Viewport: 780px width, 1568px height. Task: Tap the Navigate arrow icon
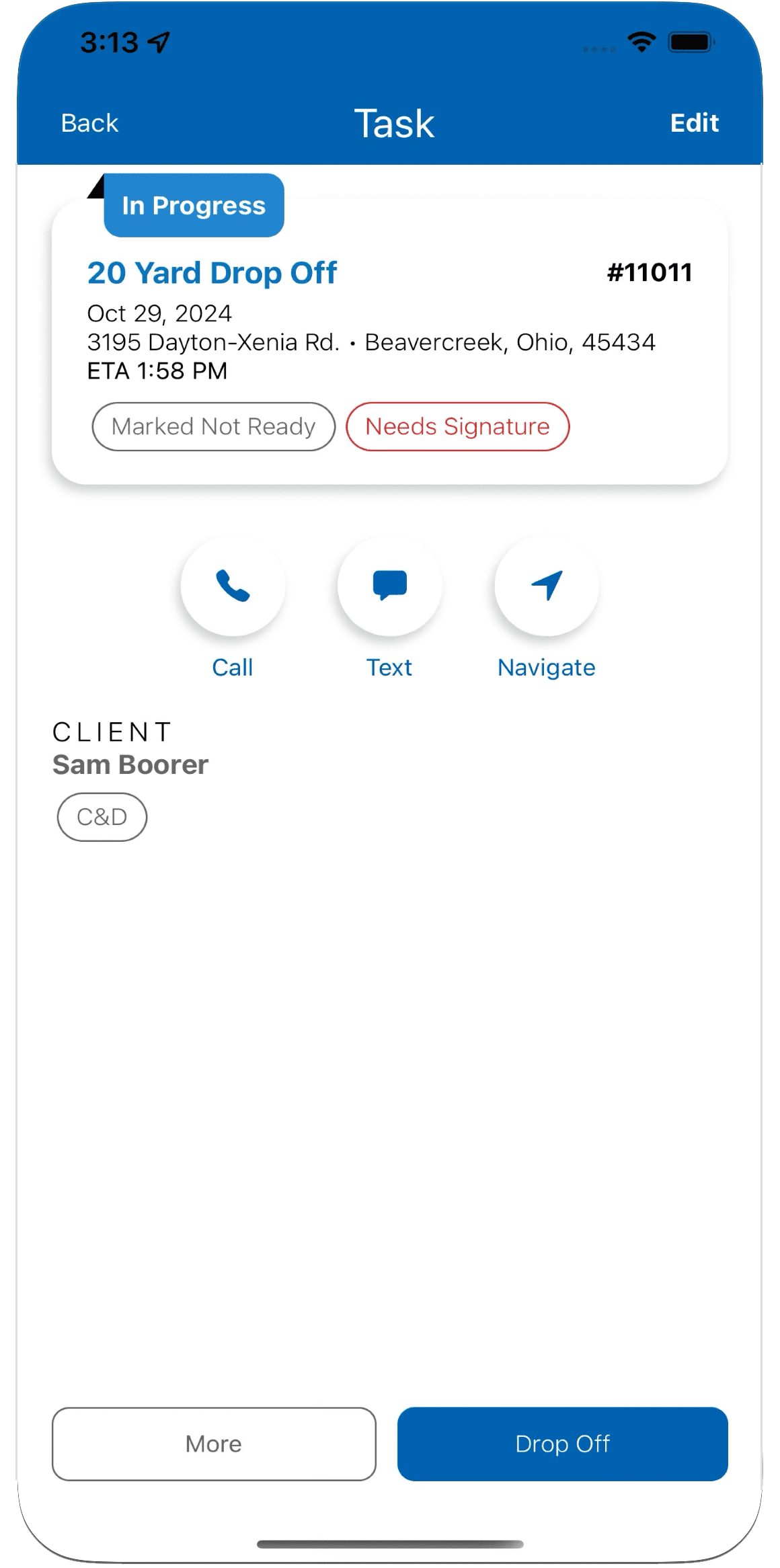[547, 586]
